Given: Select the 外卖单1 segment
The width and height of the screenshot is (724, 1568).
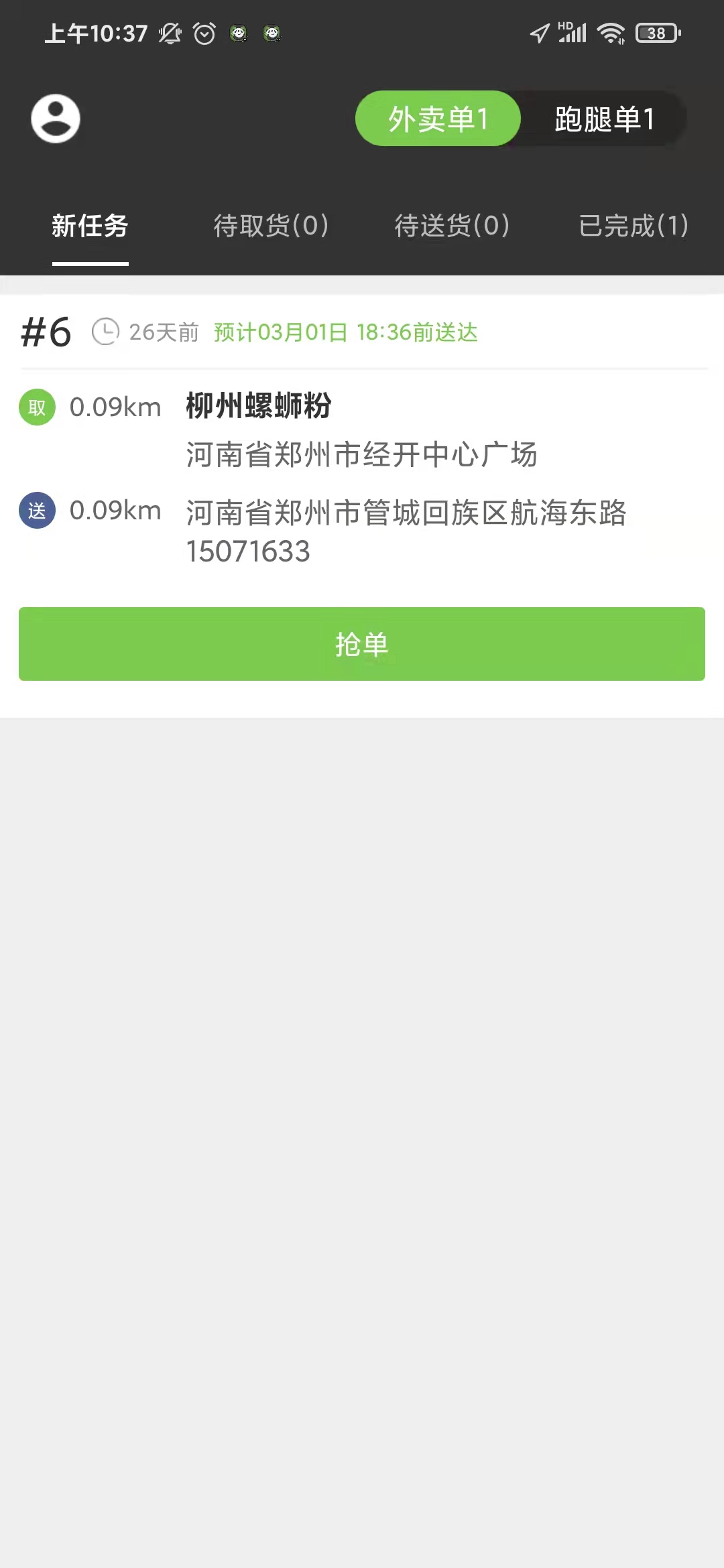Looking at the screenshot, I should [438, 119].
